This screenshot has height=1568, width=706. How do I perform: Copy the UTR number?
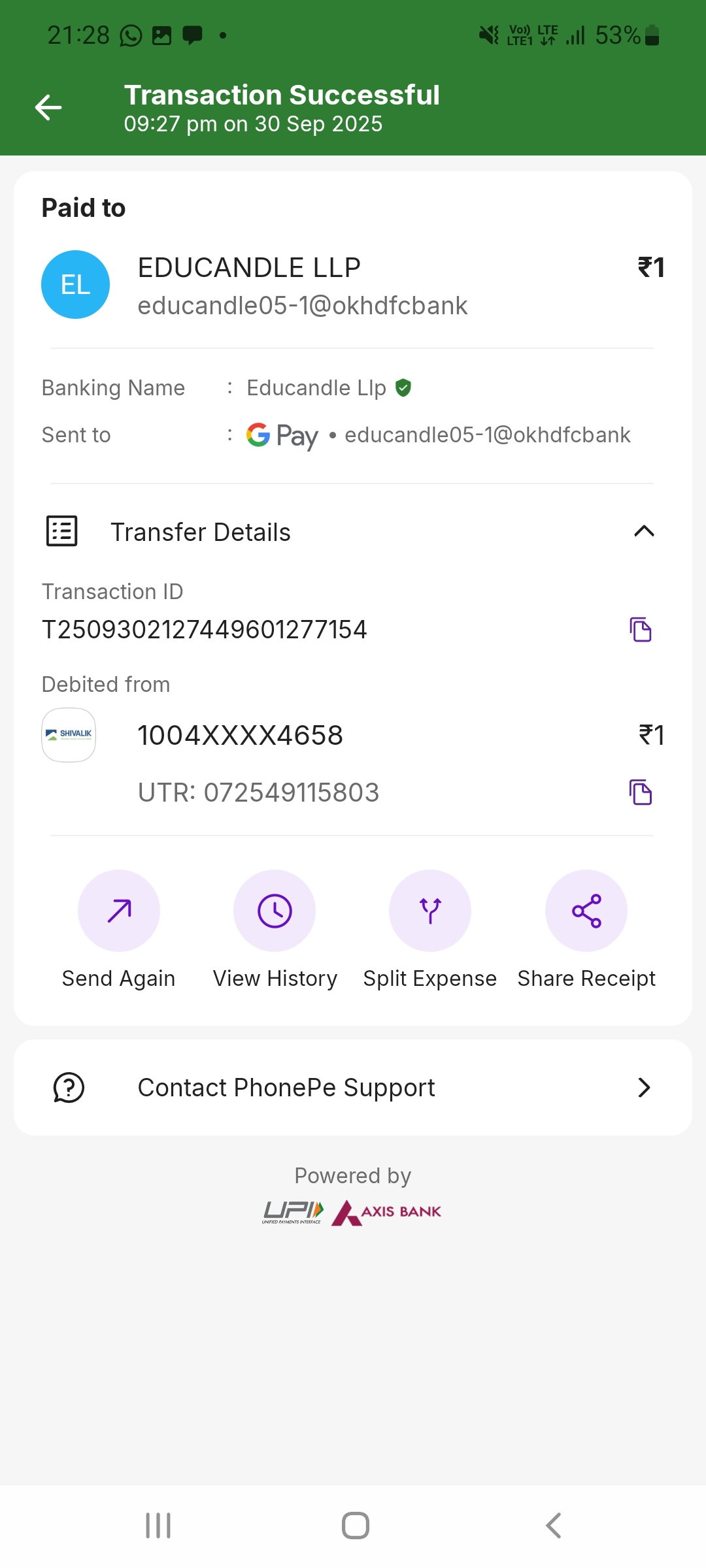coord(641,792)
